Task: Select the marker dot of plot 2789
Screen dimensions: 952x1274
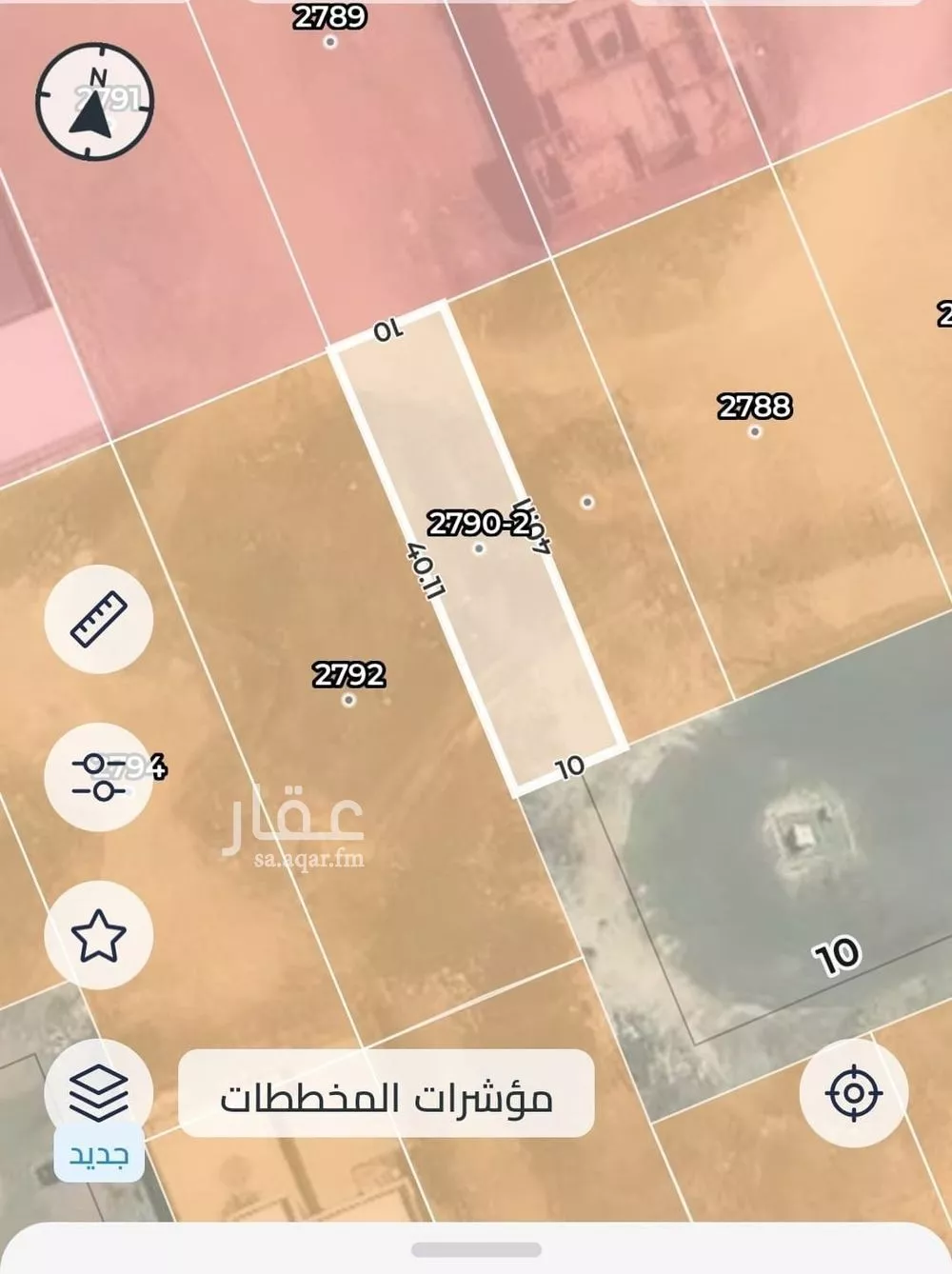Action: coord(329,42)
